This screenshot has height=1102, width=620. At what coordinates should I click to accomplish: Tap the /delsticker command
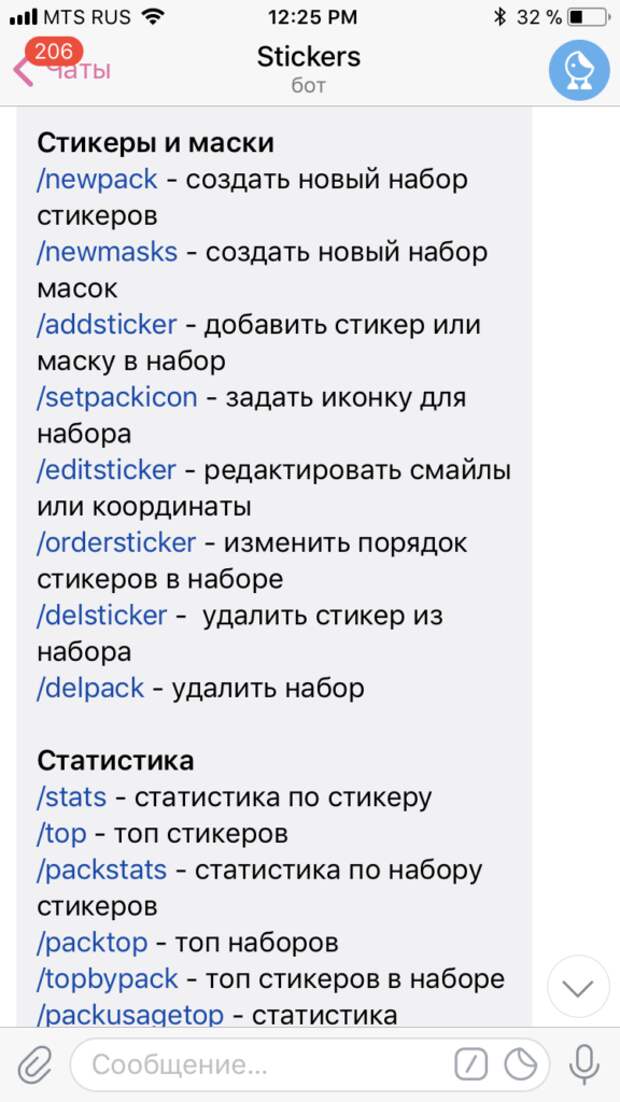tap(102, 616)
